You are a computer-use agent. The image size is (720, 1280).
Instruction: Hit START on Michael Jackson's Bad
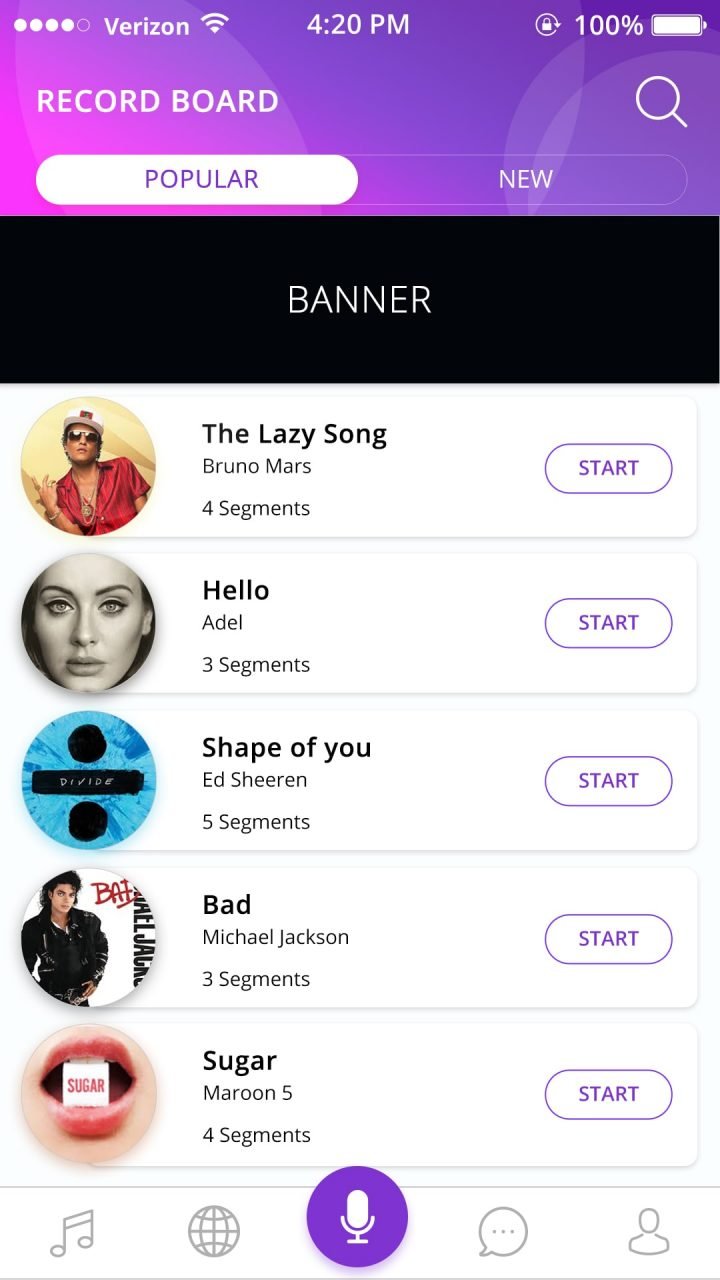[x=608, y=939]
